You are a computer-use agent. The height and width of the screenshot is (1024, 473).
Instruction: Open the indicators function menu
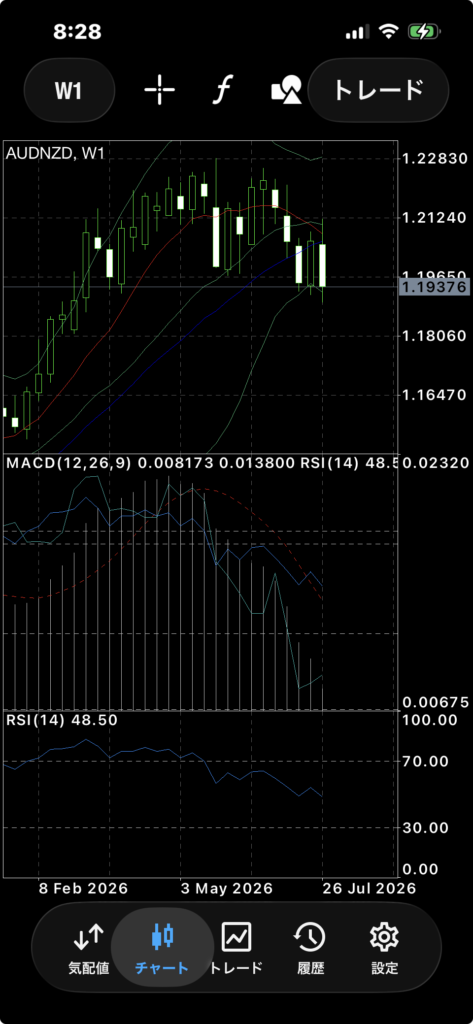pyautogui.click(x=223, y=90)
